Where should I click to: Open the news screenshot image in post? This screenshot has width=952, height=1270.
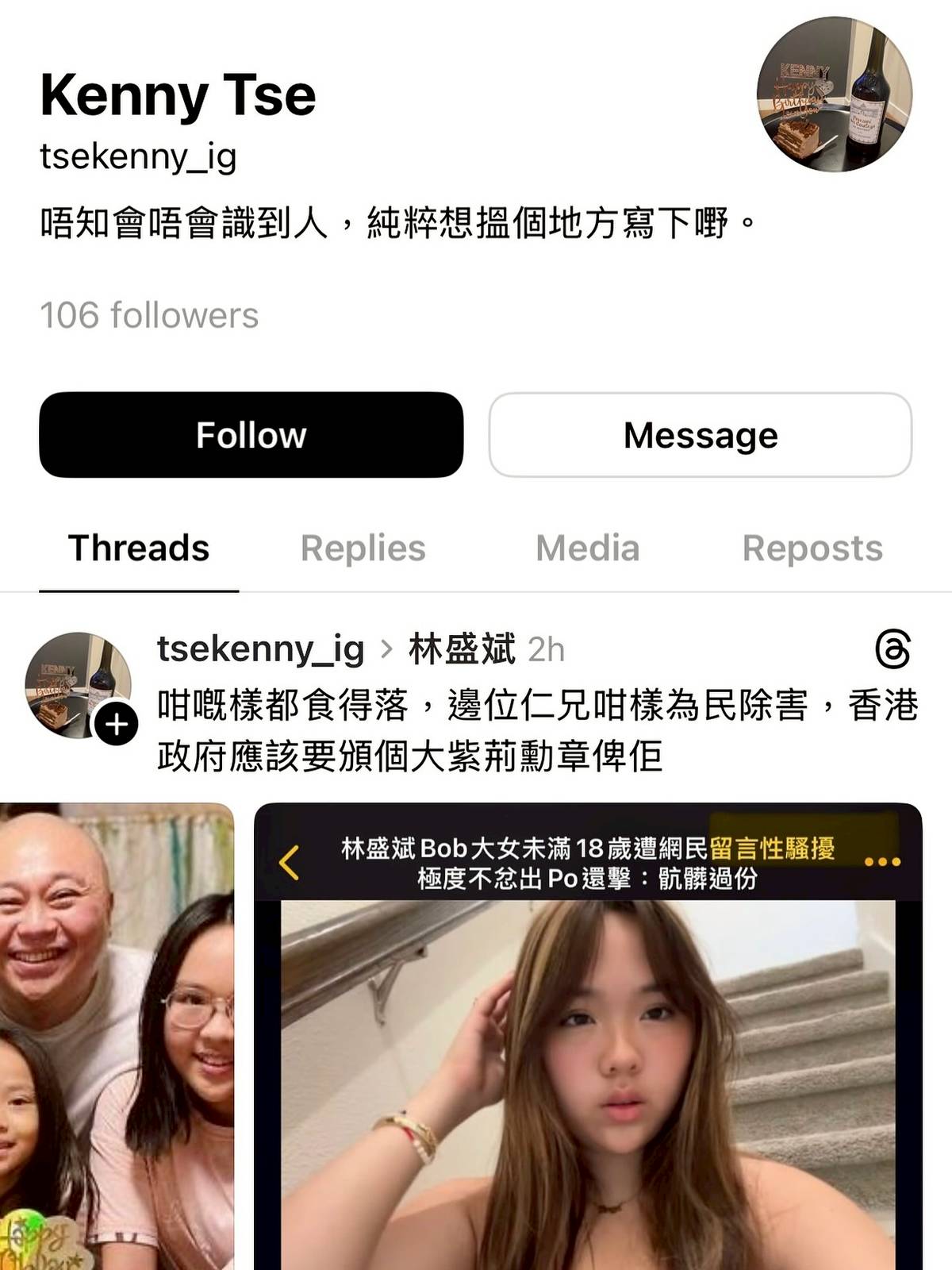tap(587, 1032)
